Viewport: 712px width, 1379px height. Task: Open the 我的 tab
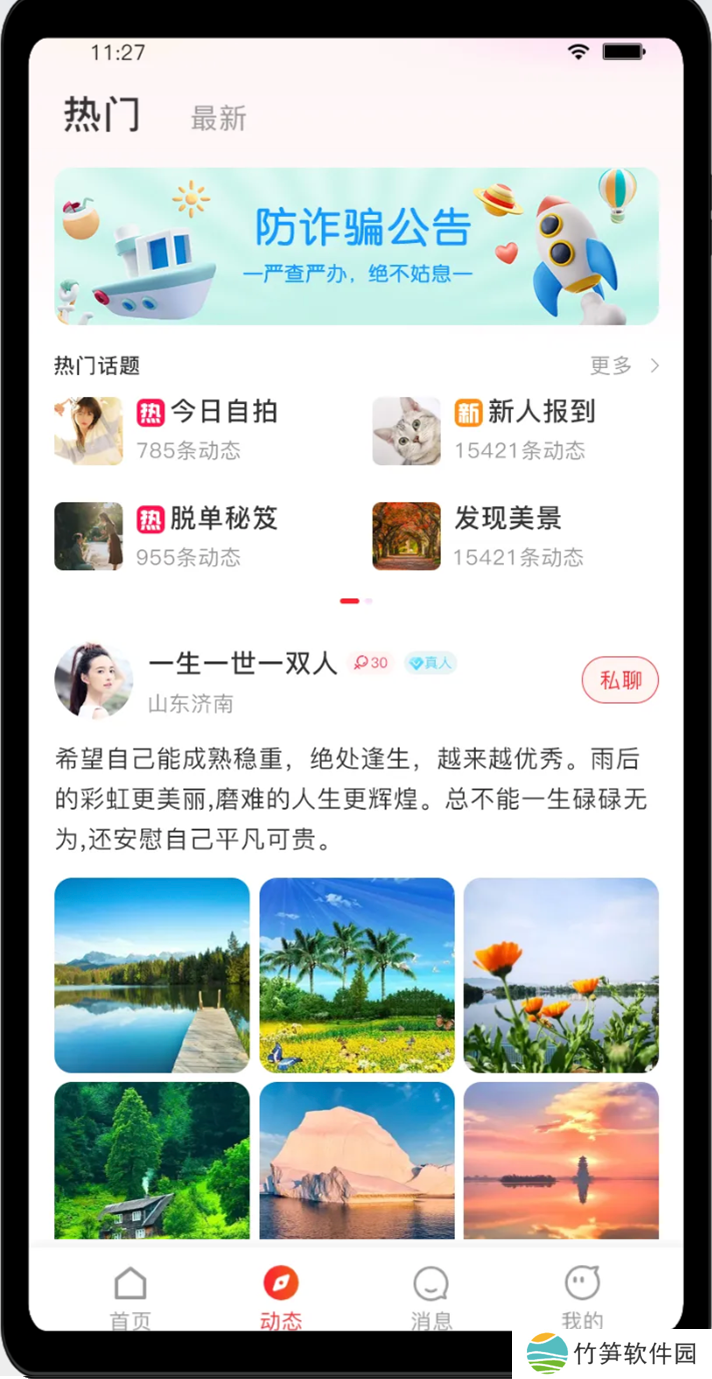pyautogui.click(x=582, y=1296)
